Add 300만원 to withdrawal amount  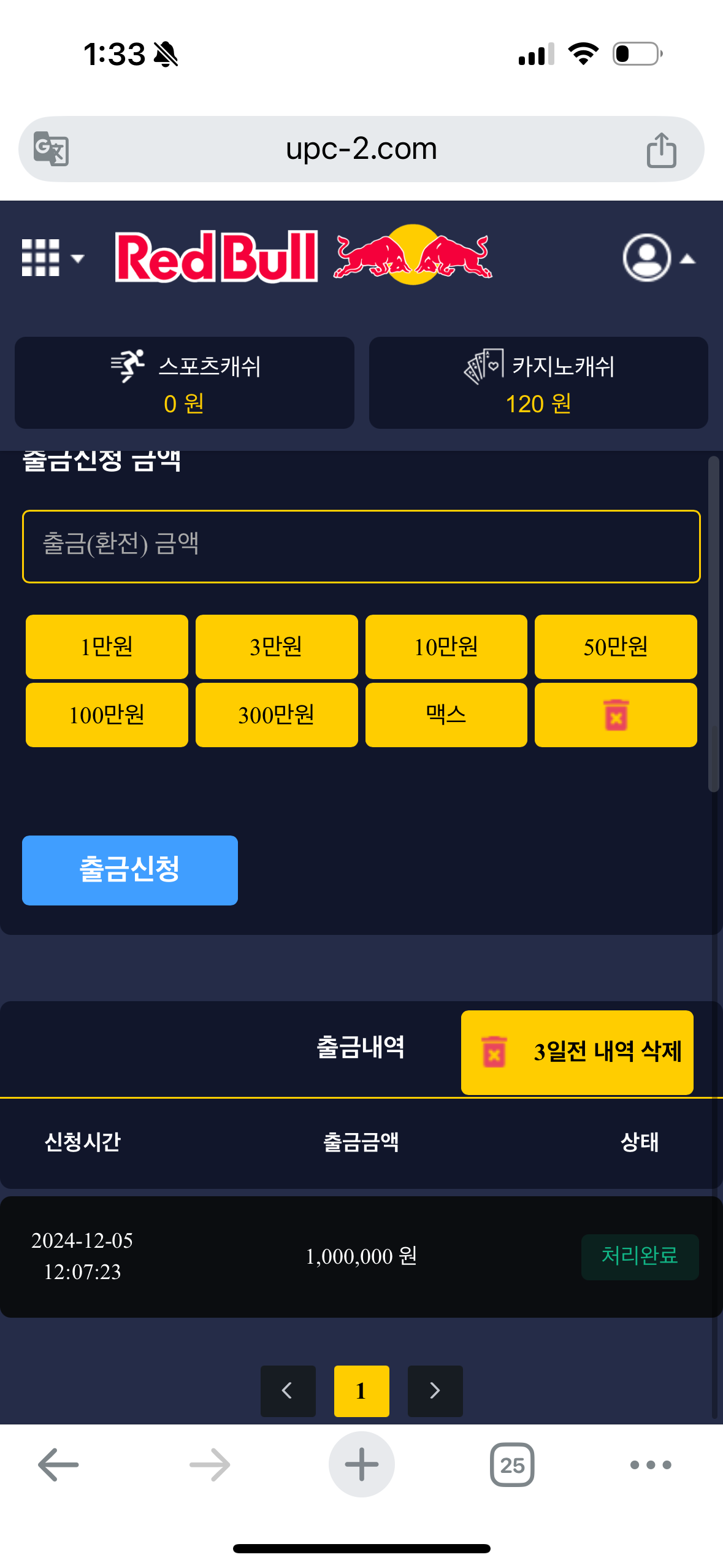click(277, 715)
